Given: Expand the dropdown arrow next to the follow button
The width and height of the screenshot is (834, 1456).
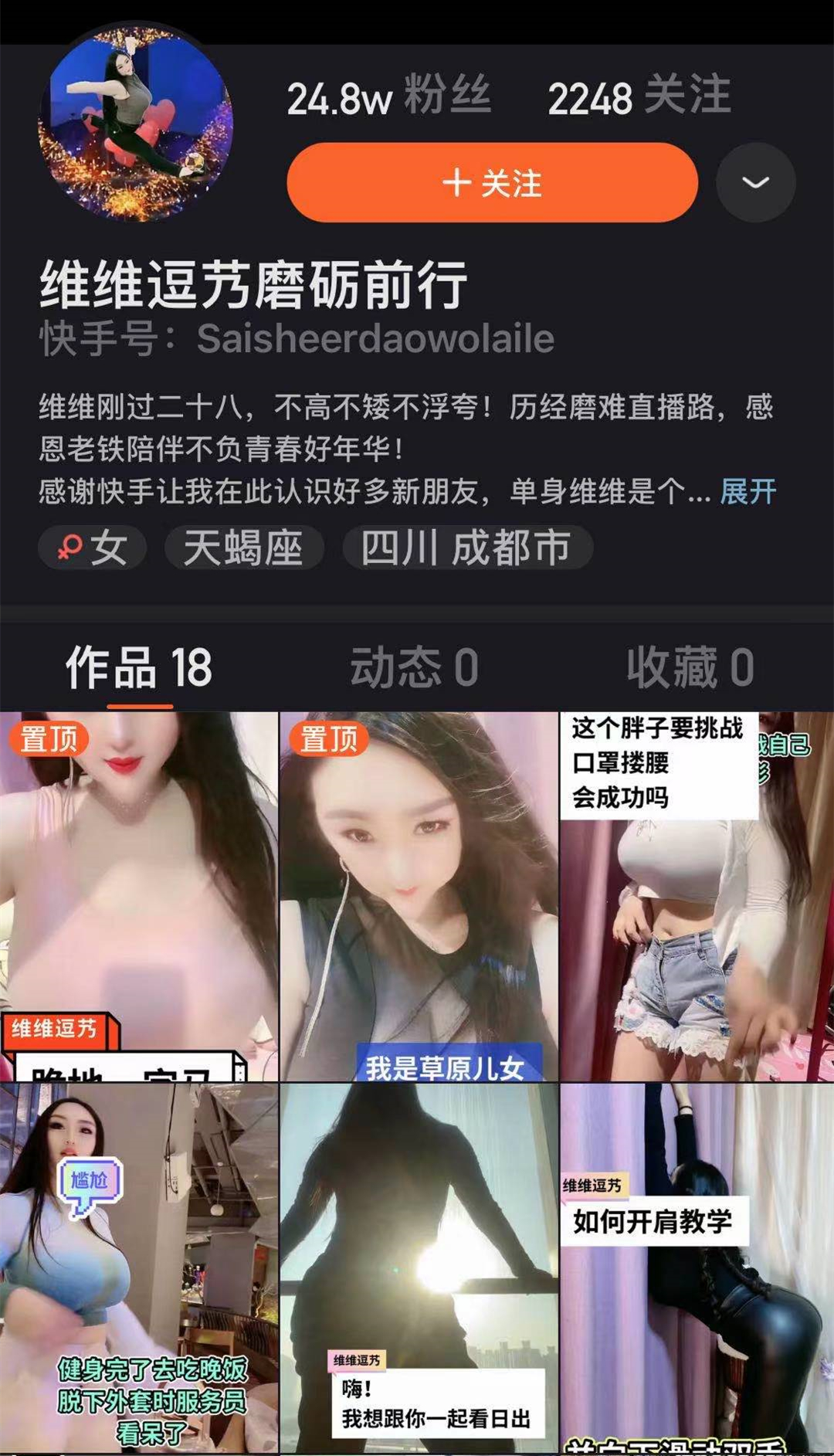Looking at the screenshot, I should pyautogui.click(x=755, y=183).
